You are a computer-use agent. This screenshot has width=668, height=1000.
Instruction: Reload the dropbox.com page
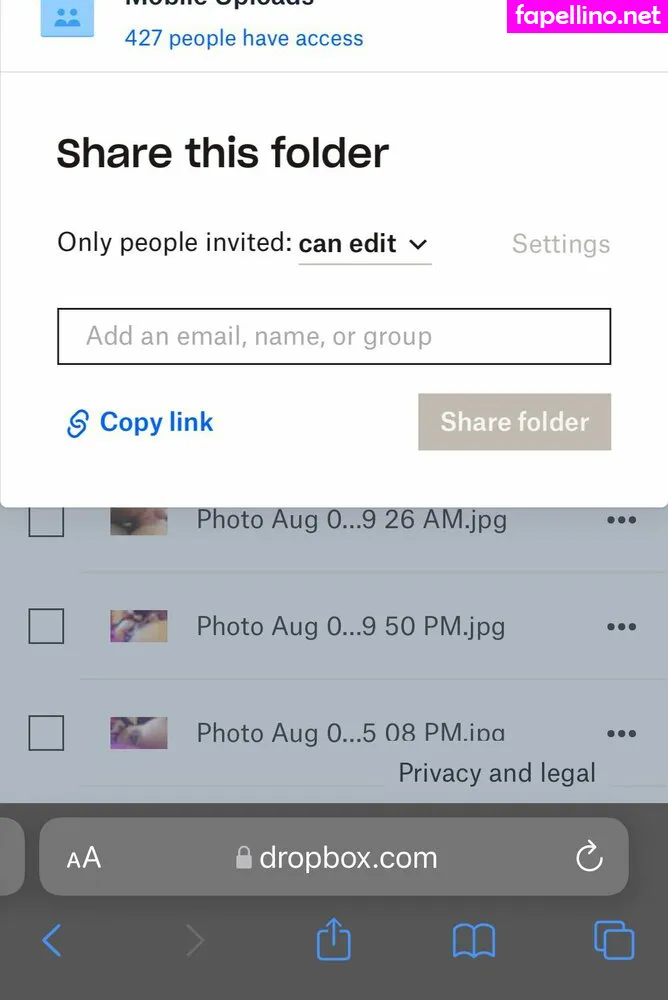(x=590, y=857)
